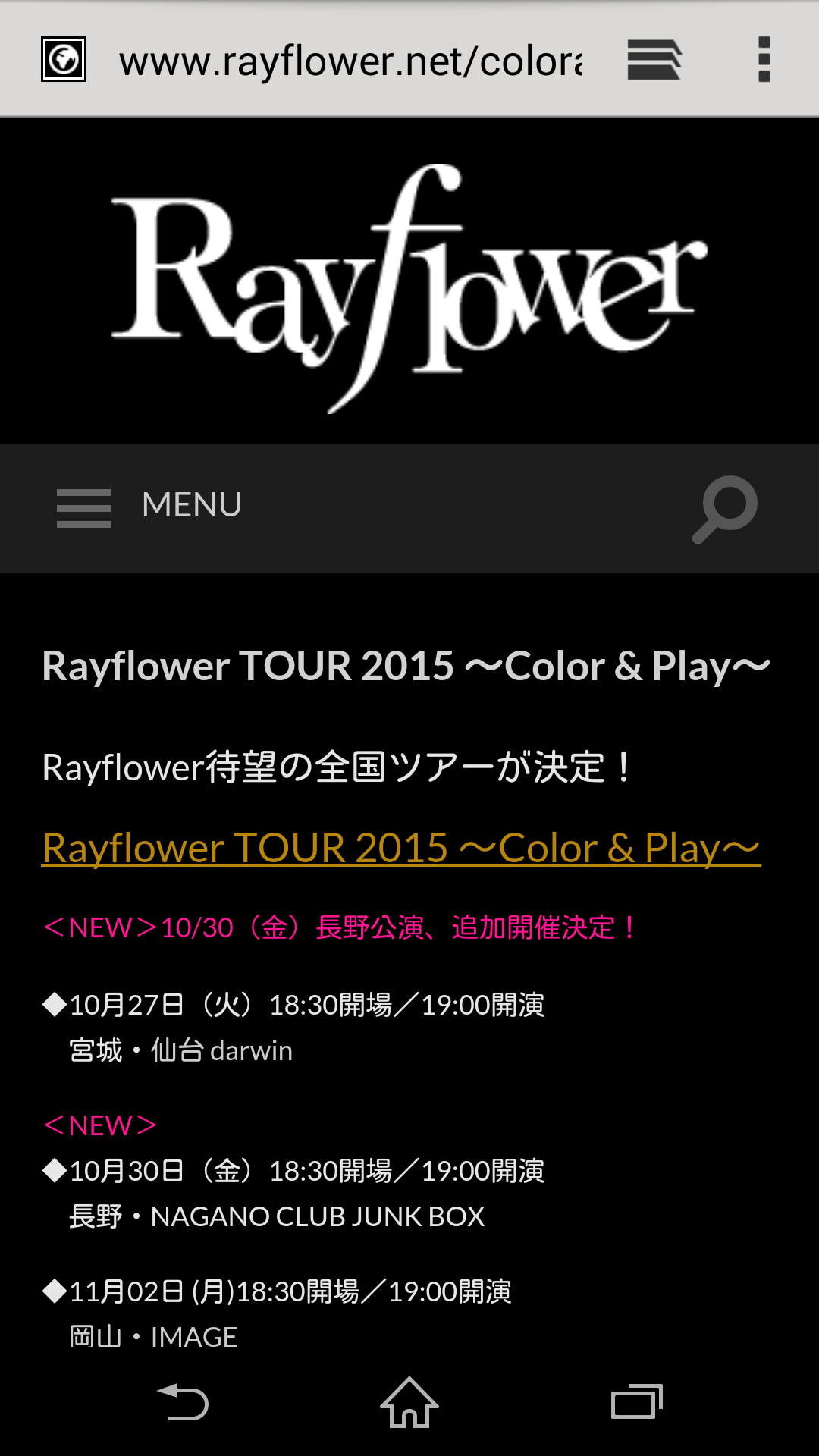Open the browser tabs switcher
This screenshot has height=1456, width=819.
coord(654,60)
